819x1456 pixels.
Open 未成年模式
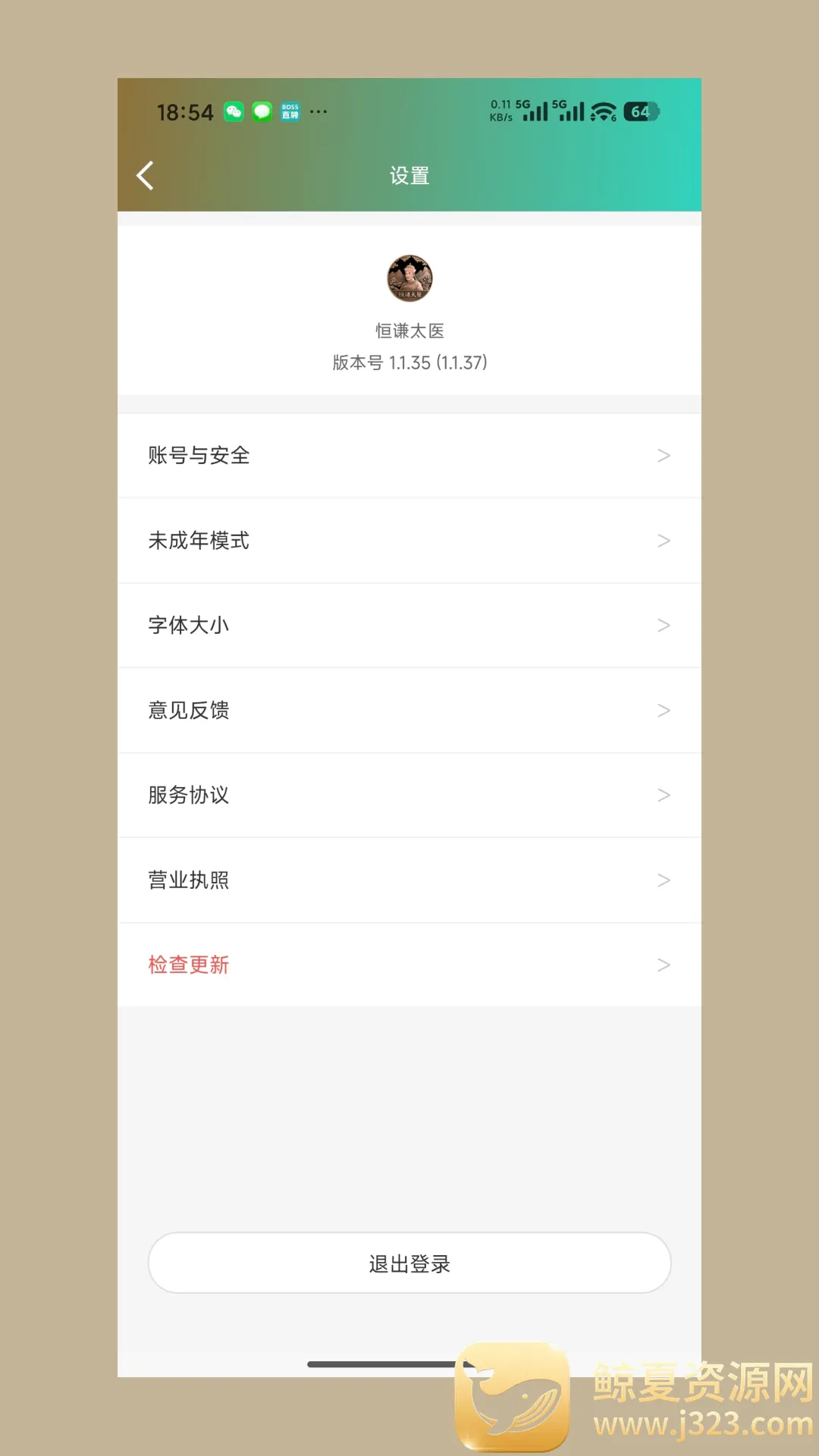coord(408,541)
